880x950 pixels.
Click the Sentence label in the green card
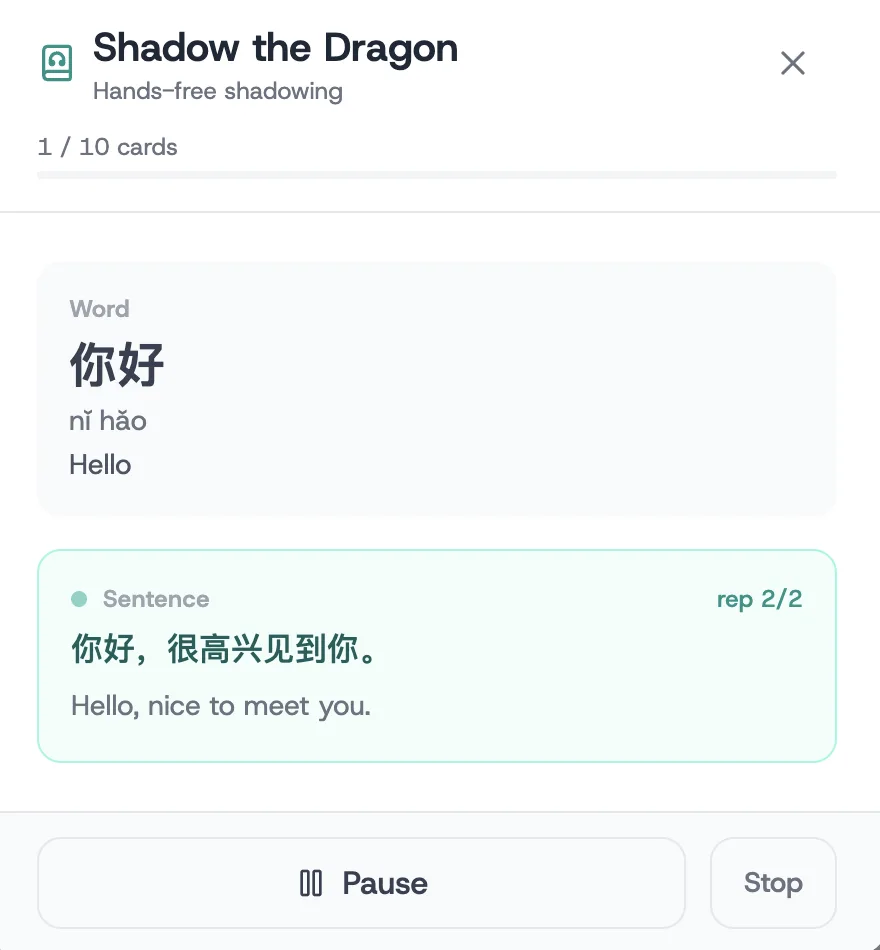pos(156,599)
